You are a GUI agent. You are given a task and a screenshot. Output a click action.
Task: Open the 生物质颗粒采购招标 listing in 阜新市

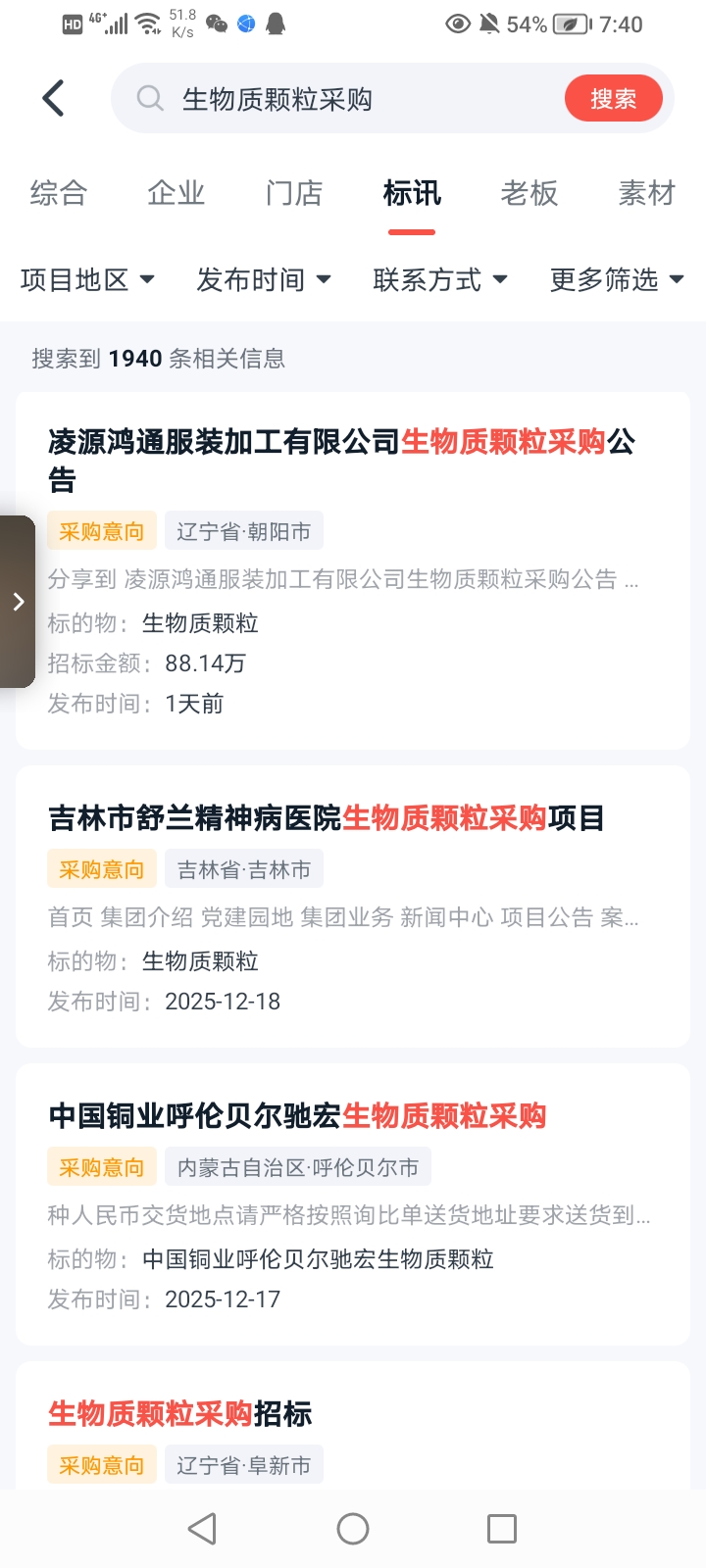[180, 1413]
